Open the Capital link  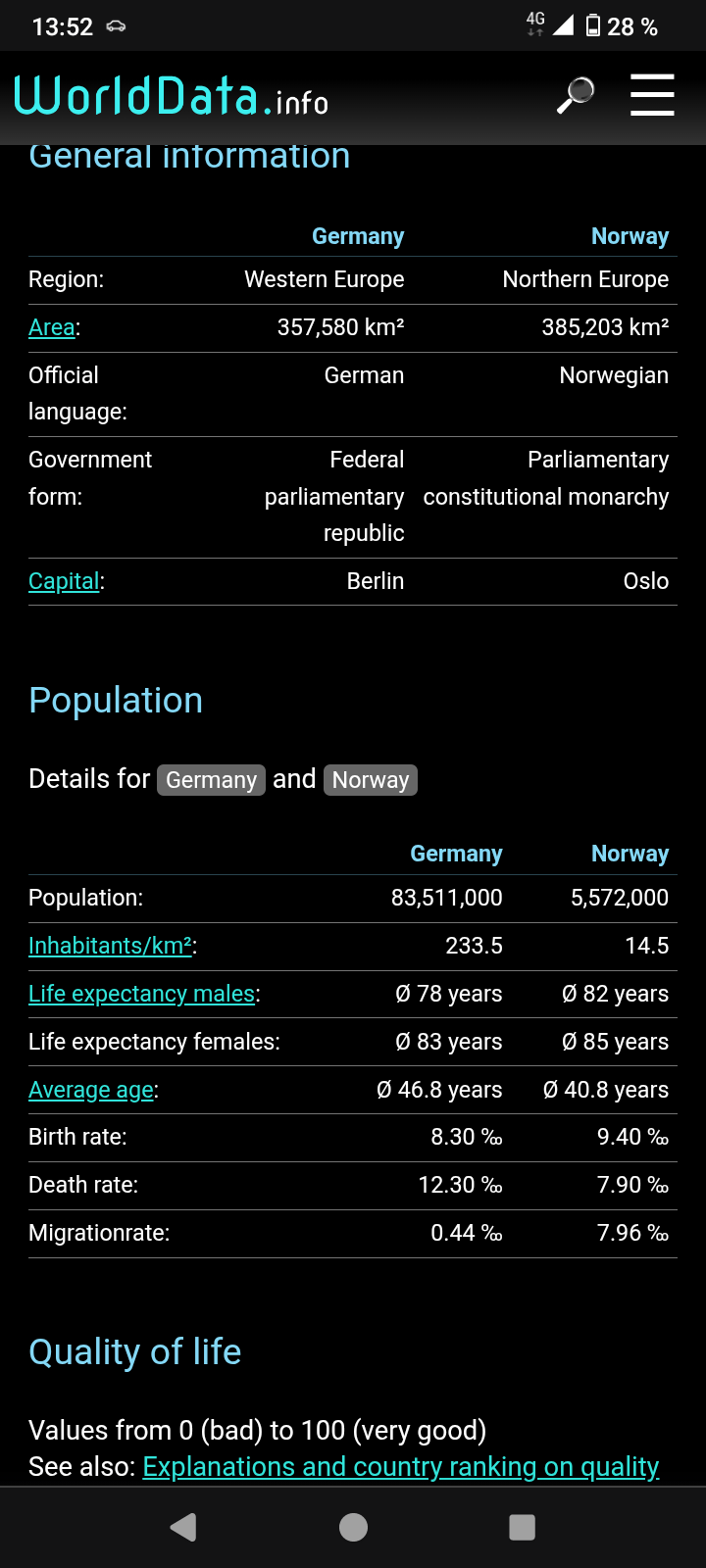coord(64,581)
